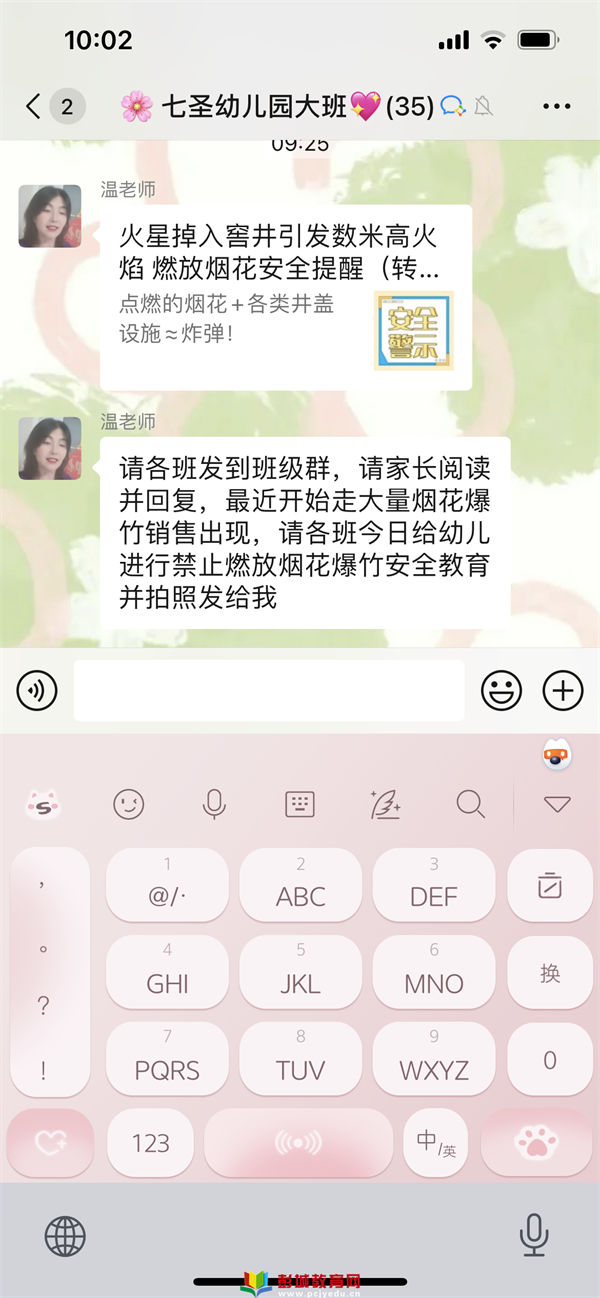The width and height of the screenshot is (600, 1298).
Task: Open keyboard emoji smiley panel
Action: (128, 803)
